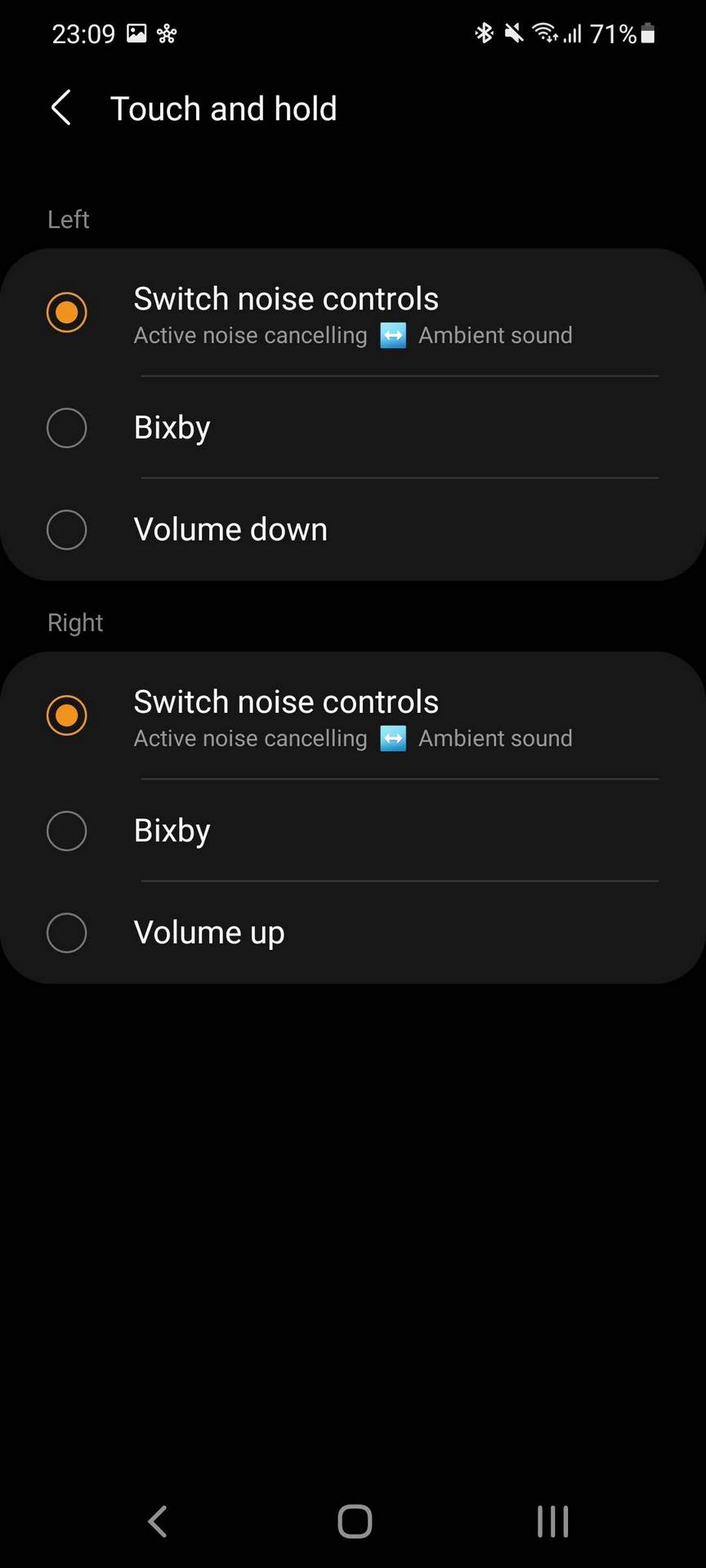Screen dimensions: 706x1568
Task: Set Right earbud to Volume up
Action: click(x=353, y=932)
